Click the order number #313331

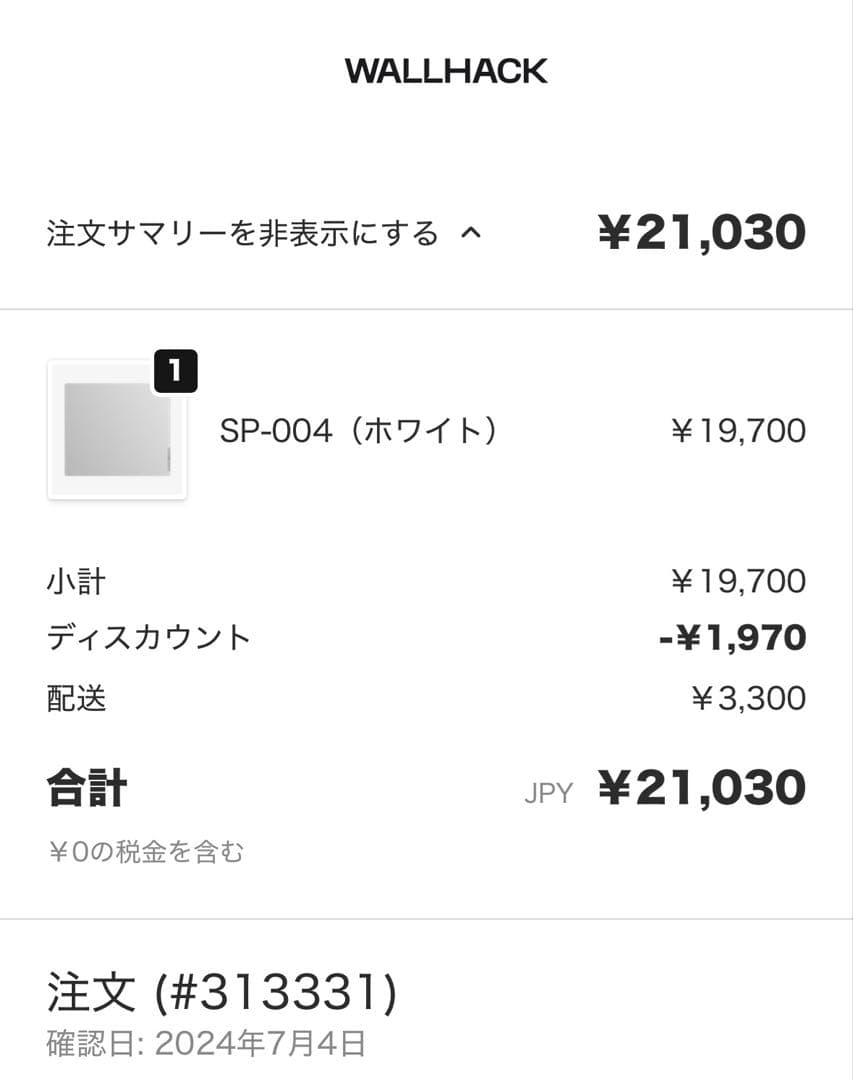[x=224, y=991]
